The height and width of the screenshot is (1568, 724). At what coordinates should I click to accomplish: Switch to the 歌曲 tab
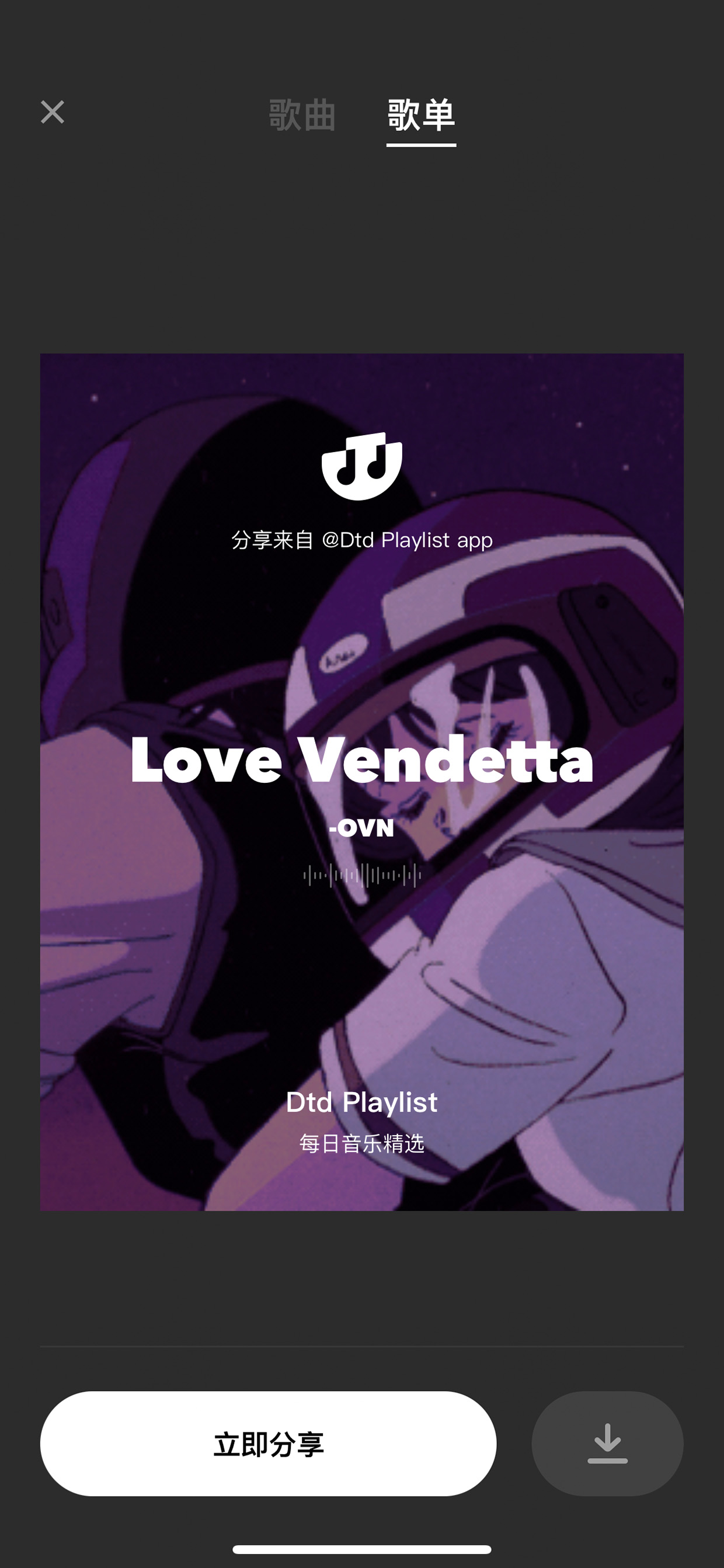pos(302,115)
